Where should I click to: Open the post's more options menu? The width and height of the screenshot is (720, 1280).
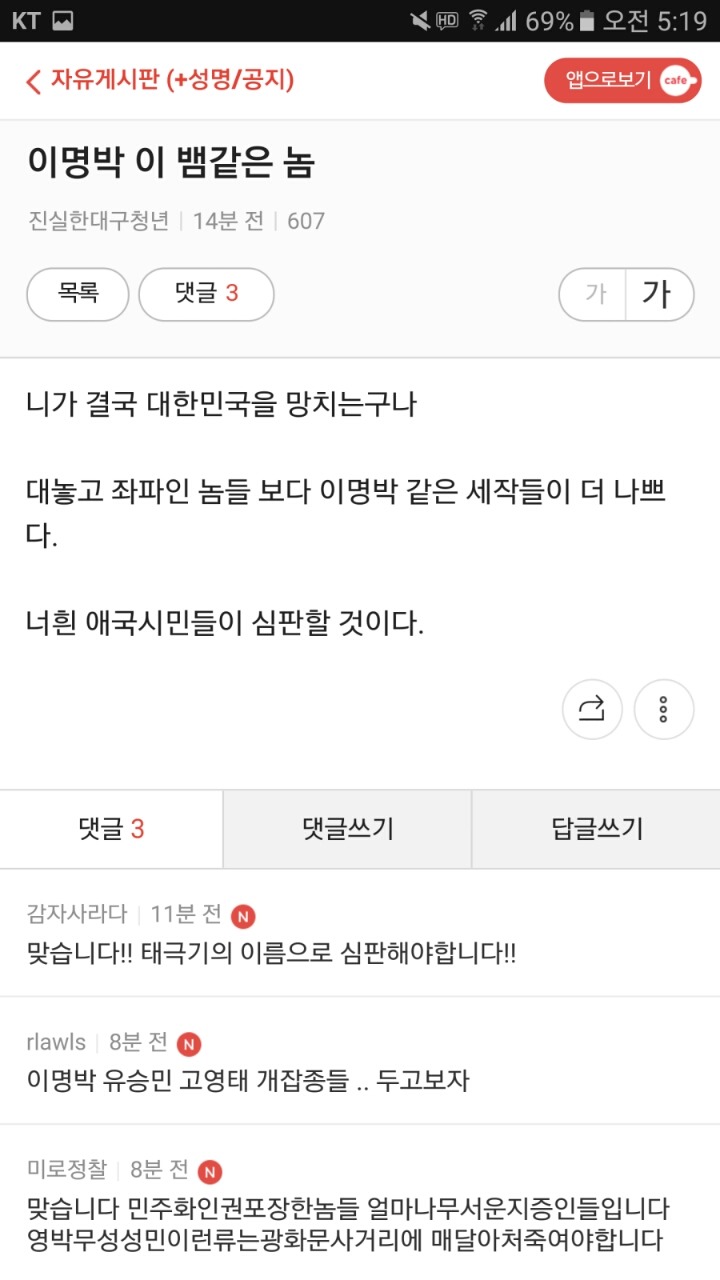pos(663,709)
